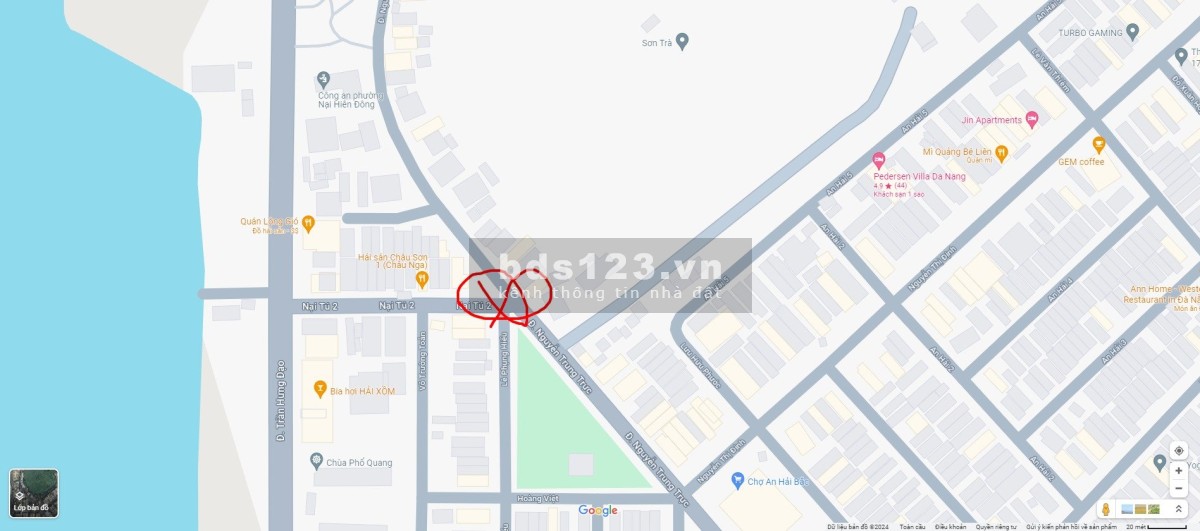Center map on my current location
Screen dimensions: 1200x531
tap(1179, 451)
